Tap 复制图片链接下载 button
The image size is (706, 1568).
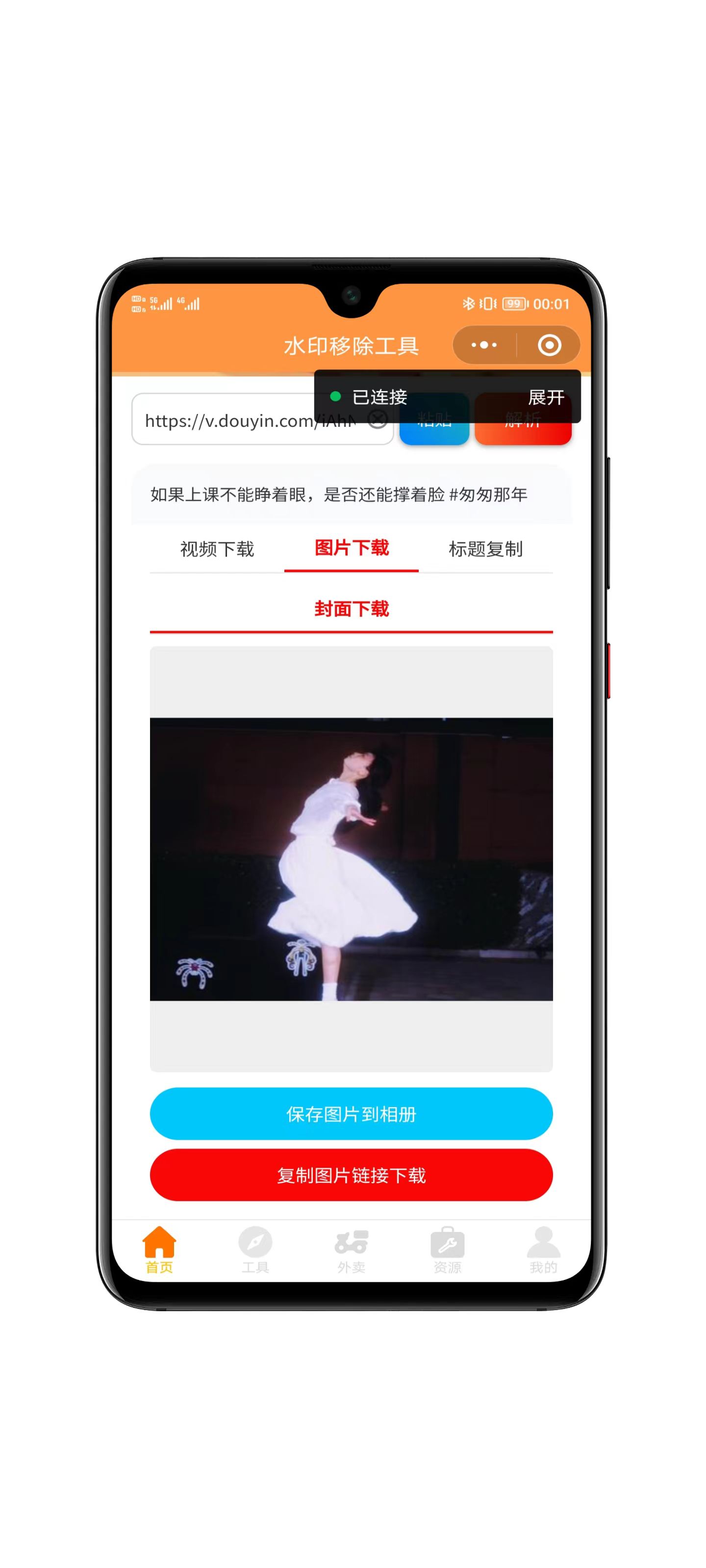(x=352, y=1175)
